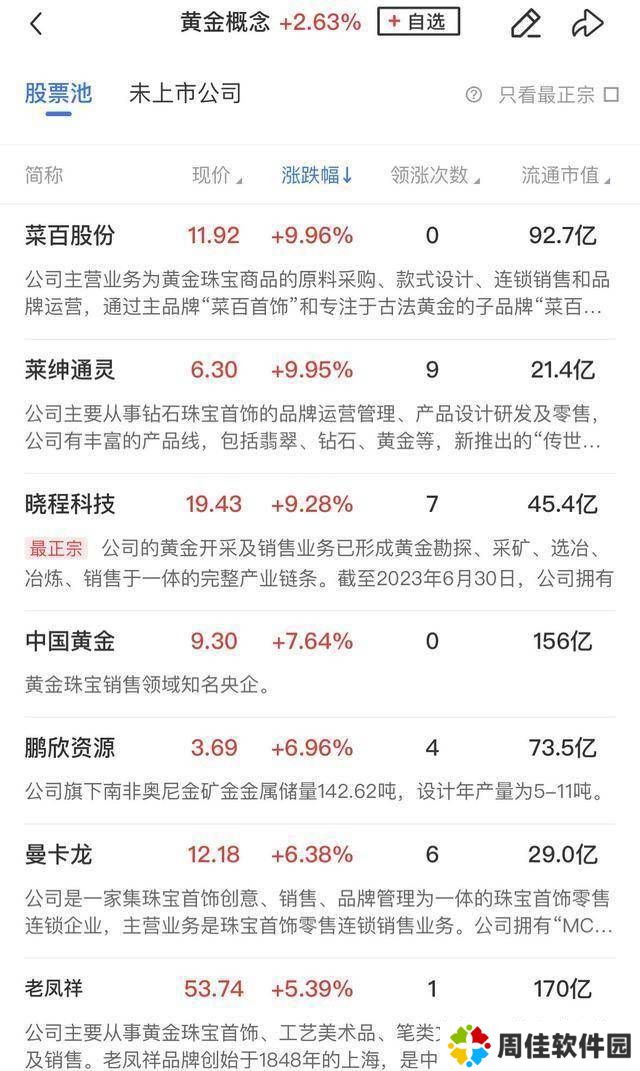Sort list by 现价
Image resolution: width=640 pixels, height=1071 pixels.
click(217, 176)
